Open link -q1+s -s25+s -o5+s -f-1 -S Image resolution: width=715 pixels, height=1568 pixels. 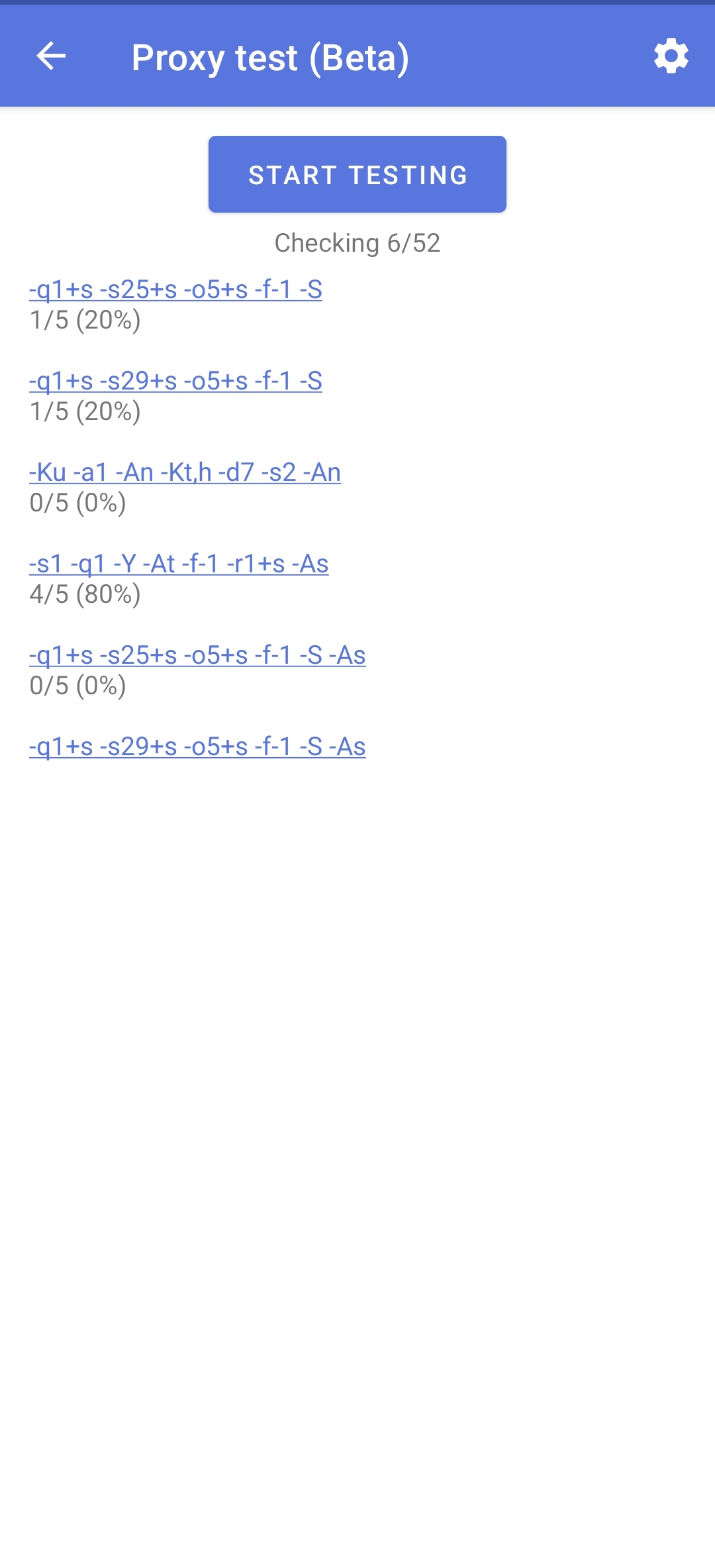pyautogui.click(x=175, y=289)
